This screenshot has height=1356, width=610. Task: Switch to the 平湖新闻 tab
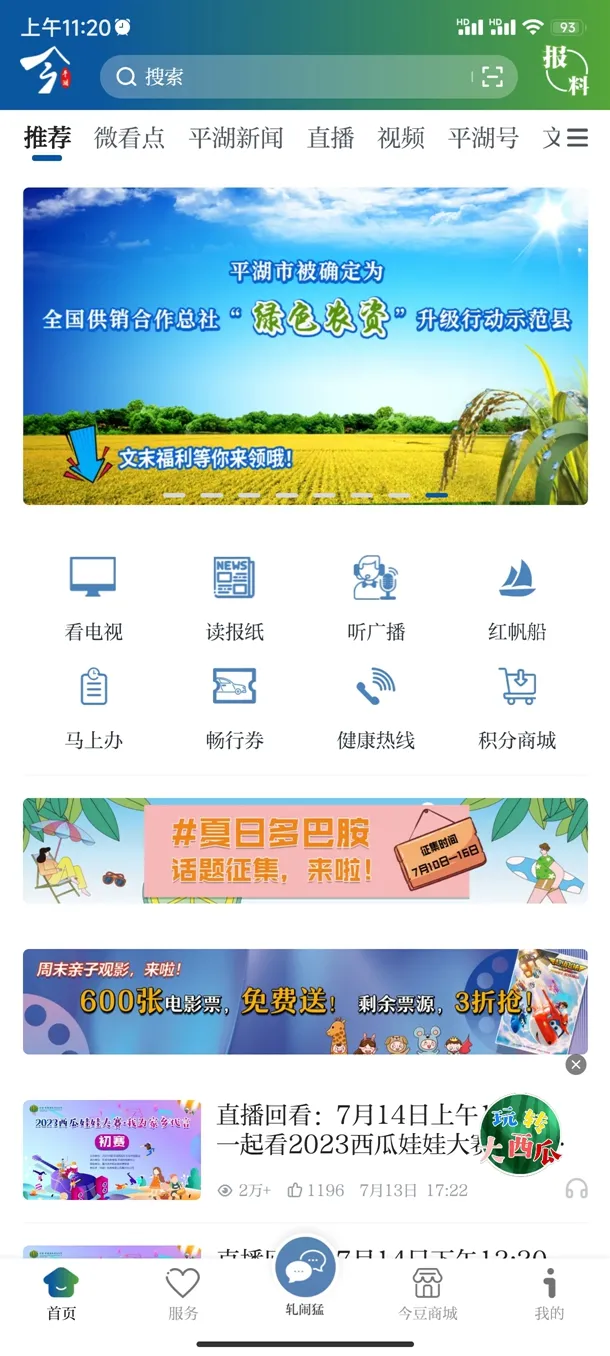(x=236, y=138)
